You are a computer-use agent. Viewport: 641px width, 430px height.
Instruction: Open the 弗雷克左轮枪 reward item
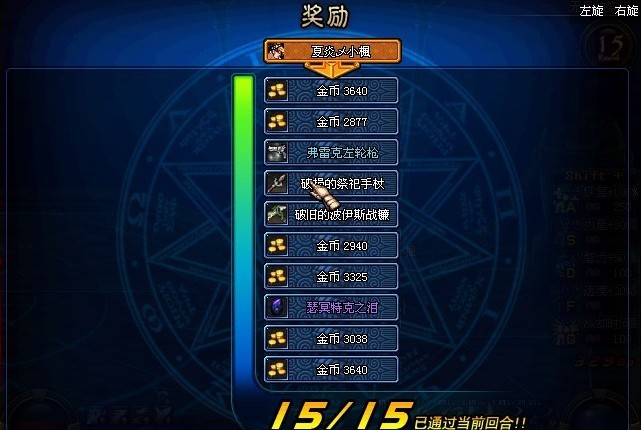(332, 153)
